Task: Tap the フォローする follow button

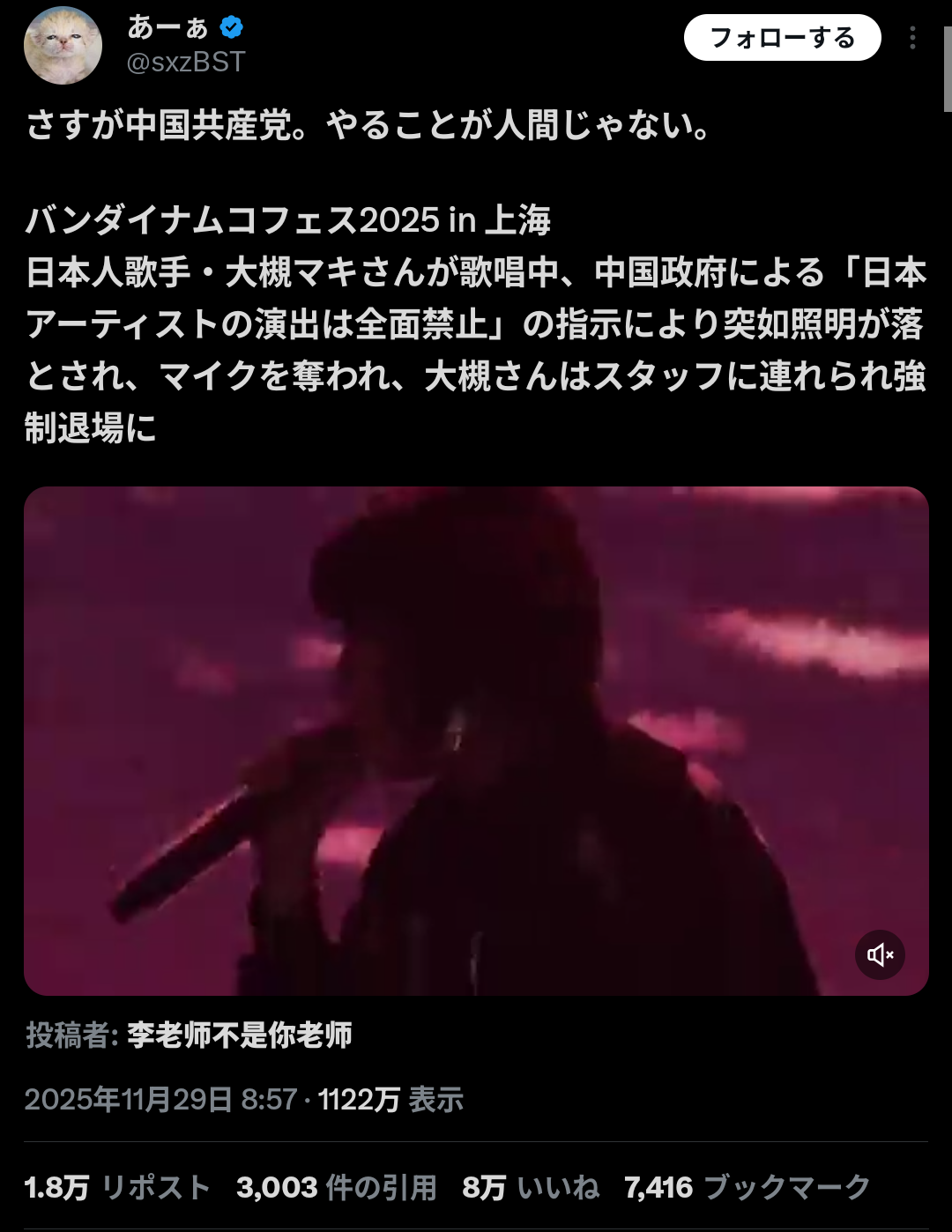Action: tap(783, 38)
